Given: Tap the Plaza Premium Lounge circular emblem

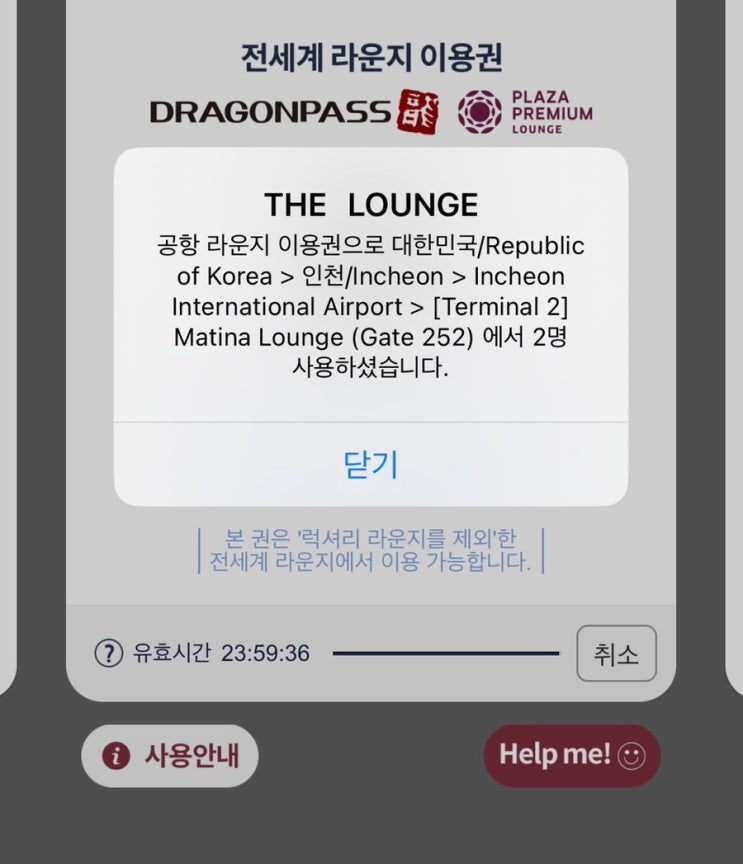Looking at the screenshot, I should coord(478,111).
